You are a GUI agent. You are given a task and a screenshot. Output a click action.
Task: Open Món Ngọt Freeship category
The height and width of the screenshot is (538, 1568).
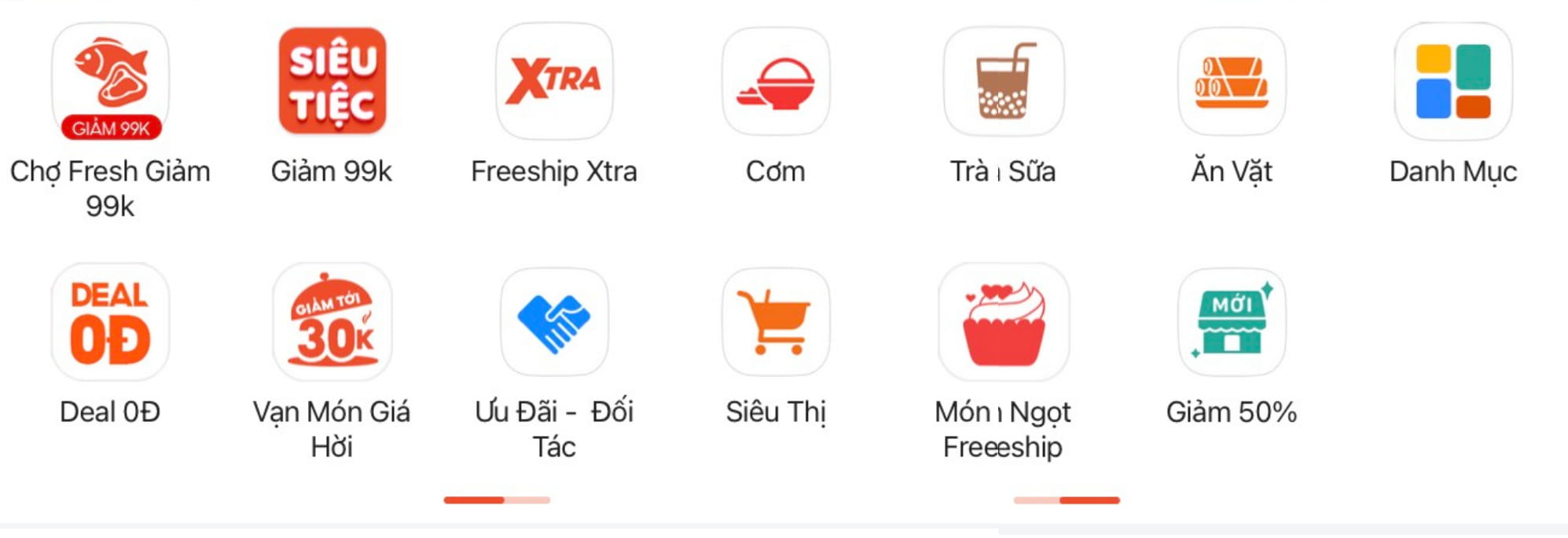coord(1003,323)
